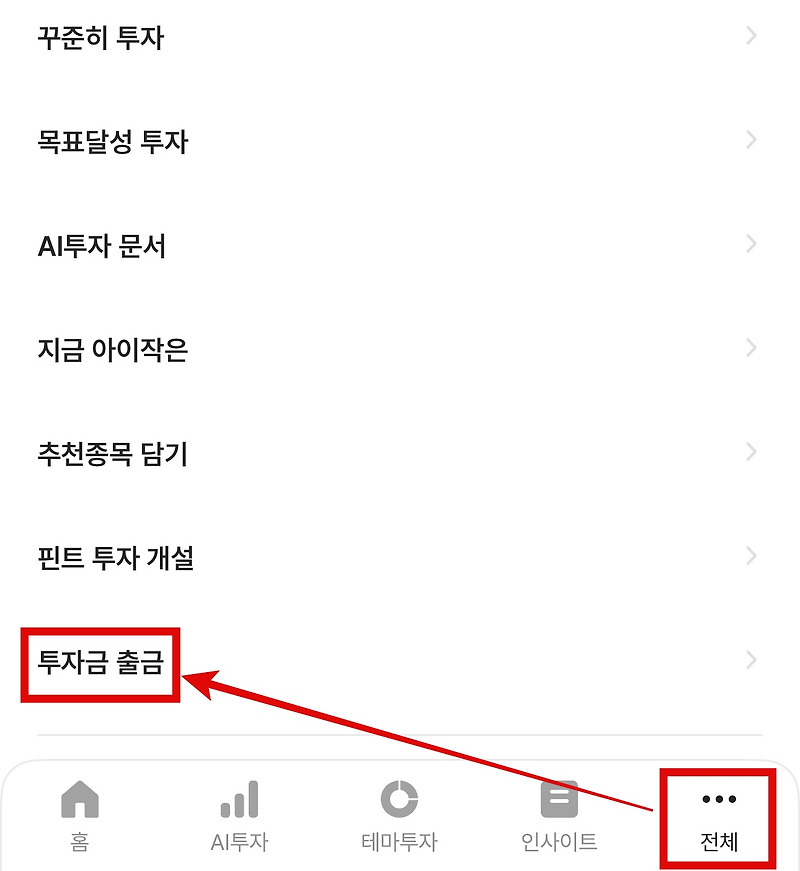This screenshot has width=800, height=871.
Task: Expand the chevron next to 지금 아이작은
Action: point(752,347)
